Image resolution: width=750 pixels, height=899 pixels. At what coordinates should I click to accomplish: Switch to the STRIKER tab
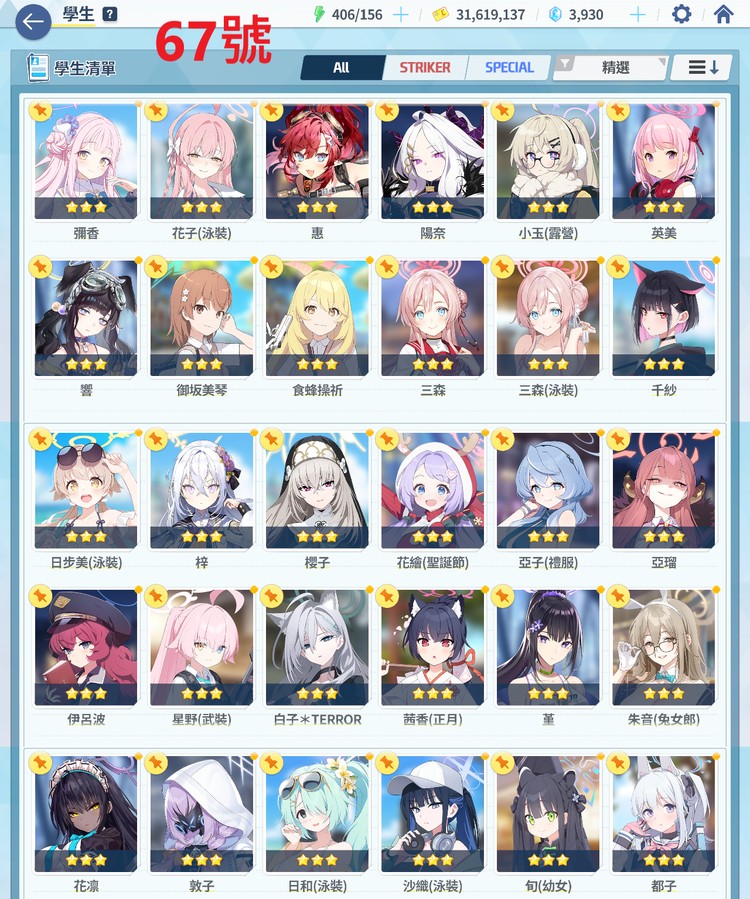click(x=425, y=68)
